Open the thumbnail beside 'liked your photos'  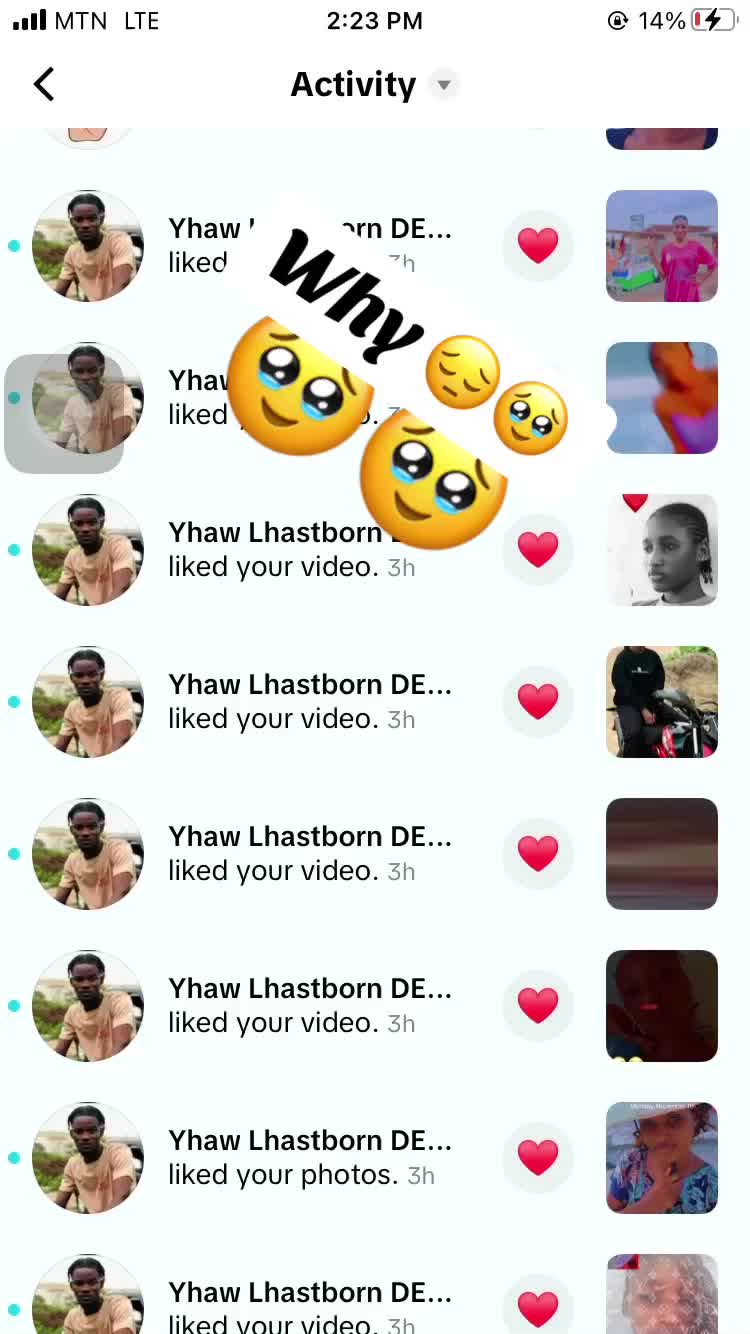point(661,1158)
